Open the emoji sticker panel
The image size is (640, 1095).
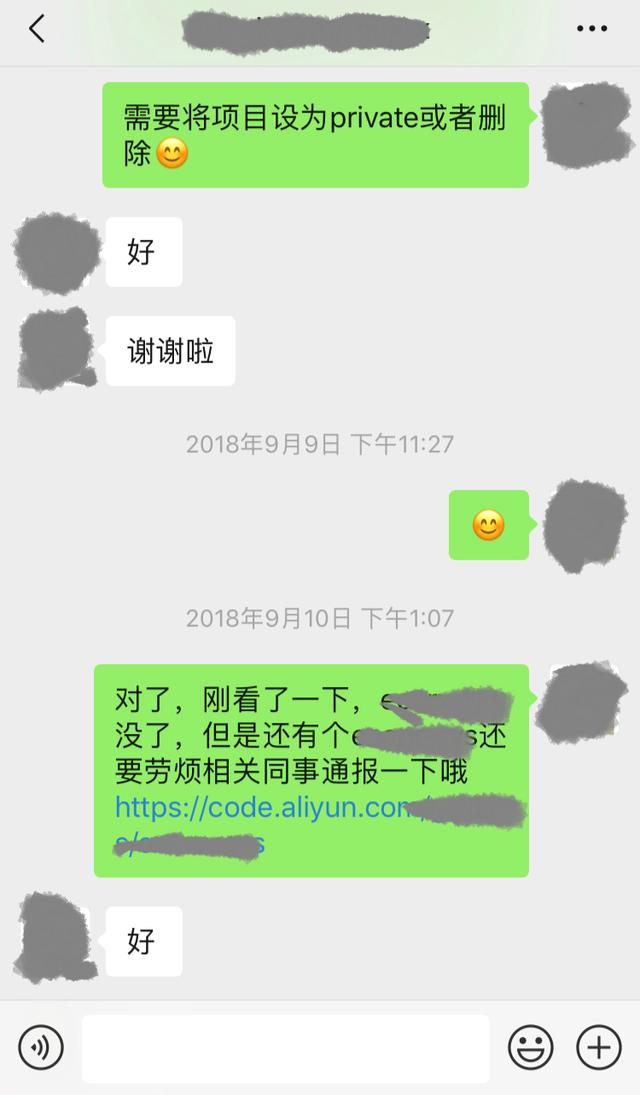[530, 1047]
